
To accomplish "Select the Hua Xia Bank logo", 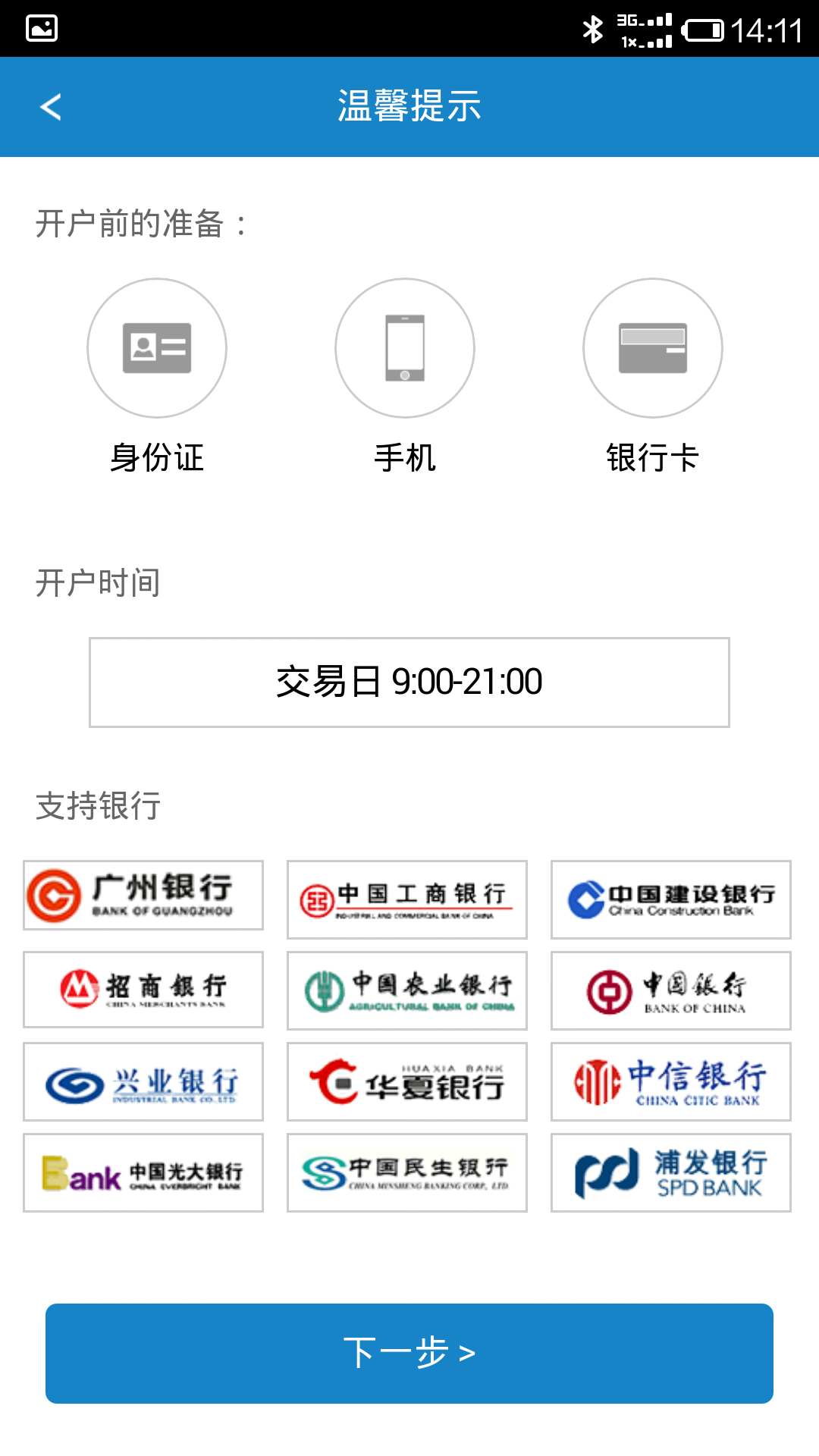I will [406, 1081].
